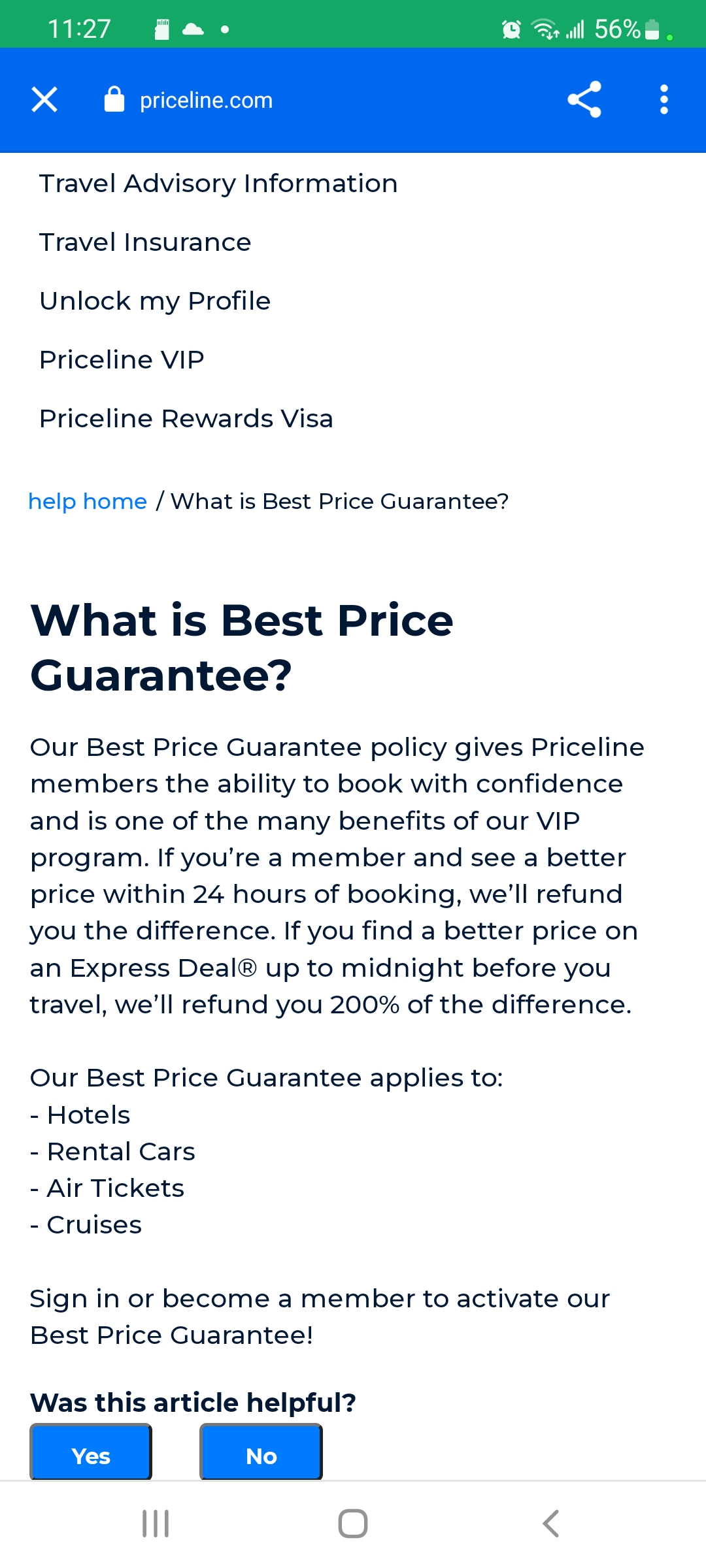Open Travel Advisory Information
The height and width of the screenshot is (1568, 706).
[218, 184]
